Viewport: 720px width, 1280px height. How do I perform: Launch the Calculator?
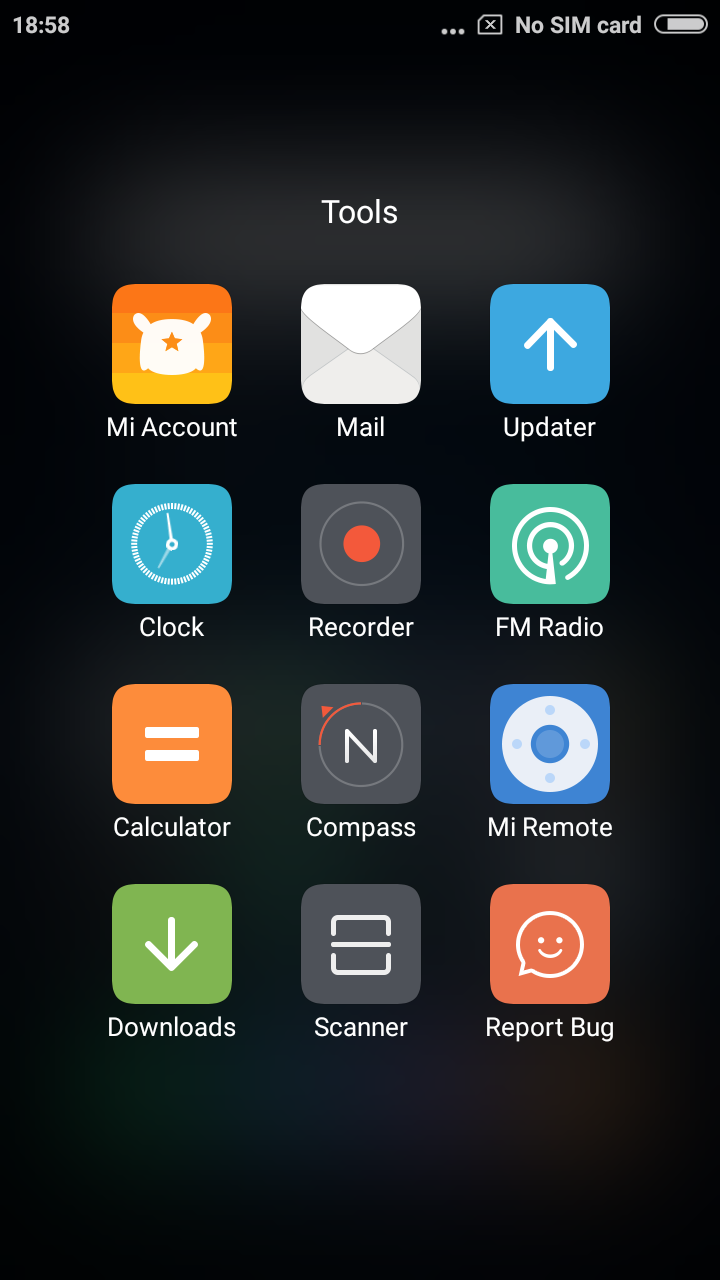click(x=172, y=744)
